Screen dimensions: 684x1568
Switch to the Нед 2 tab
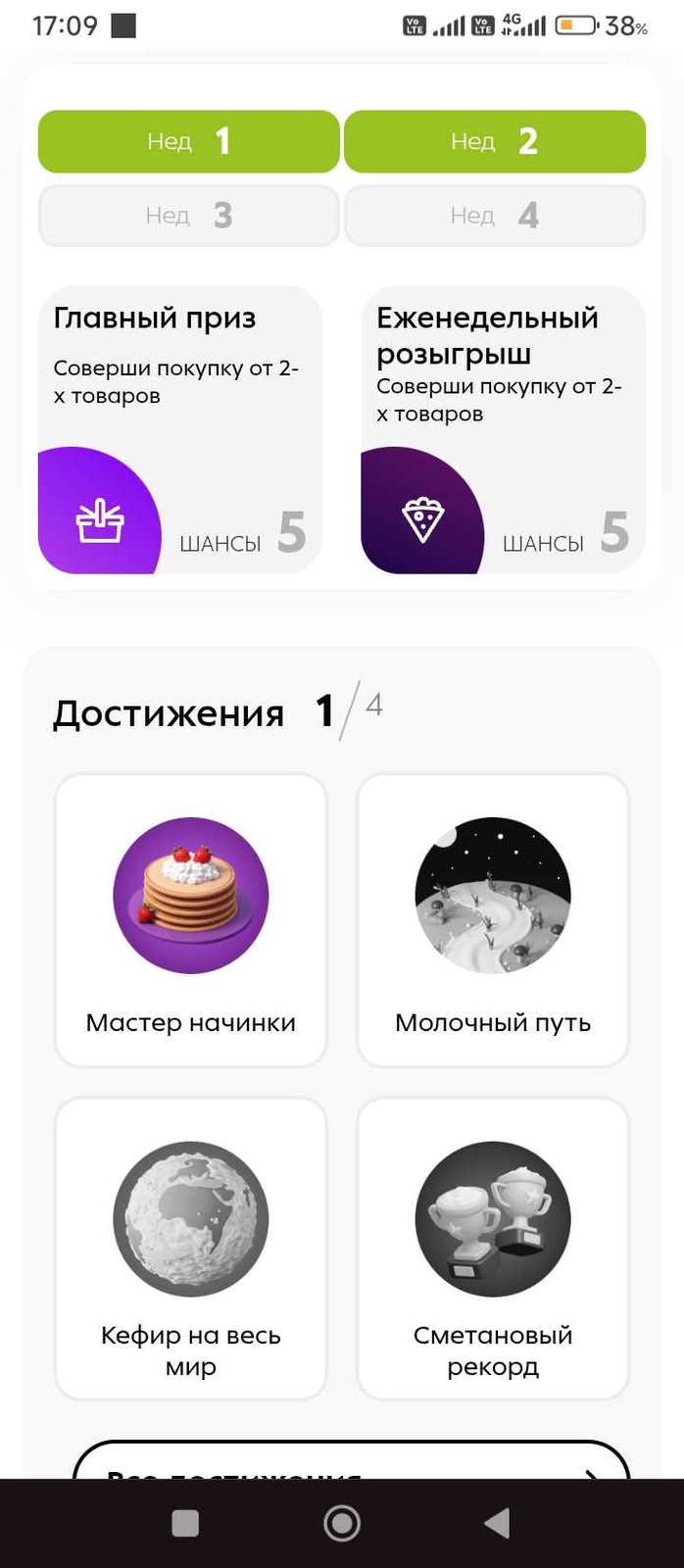(x=494, y=142)
